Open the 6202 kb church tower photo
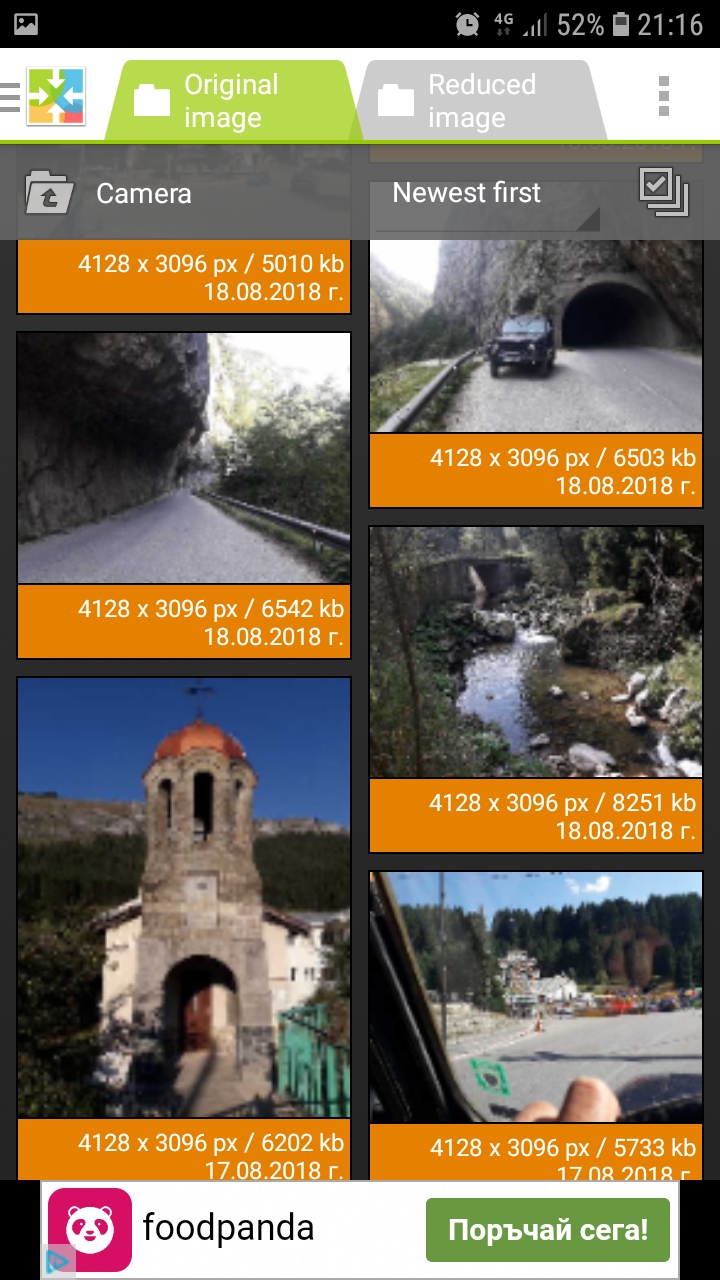This screenshot has width=720, height=1280. pos(184,897)
